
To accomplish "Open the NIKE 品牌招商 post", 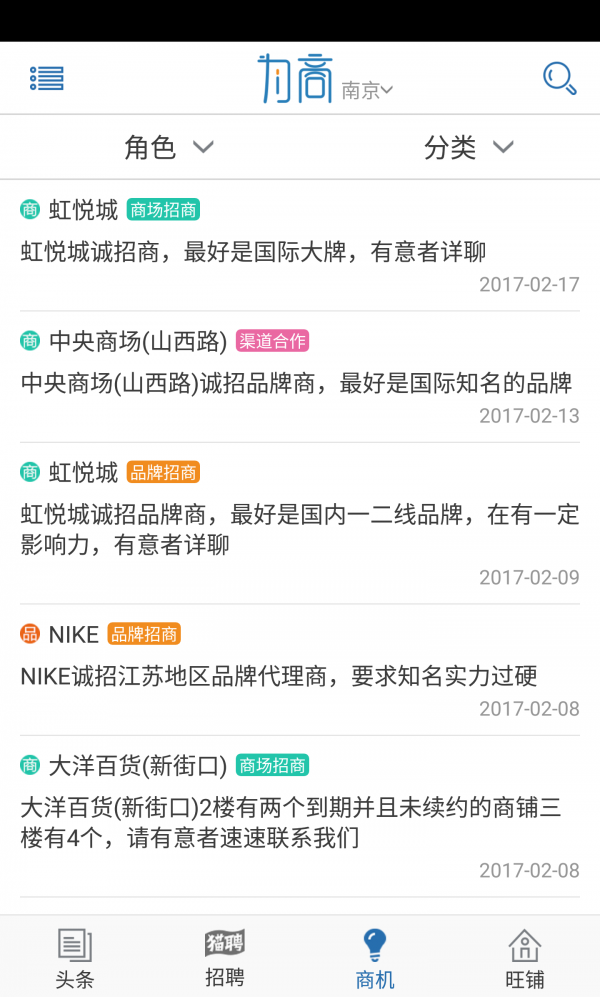I will coord(300,670).
